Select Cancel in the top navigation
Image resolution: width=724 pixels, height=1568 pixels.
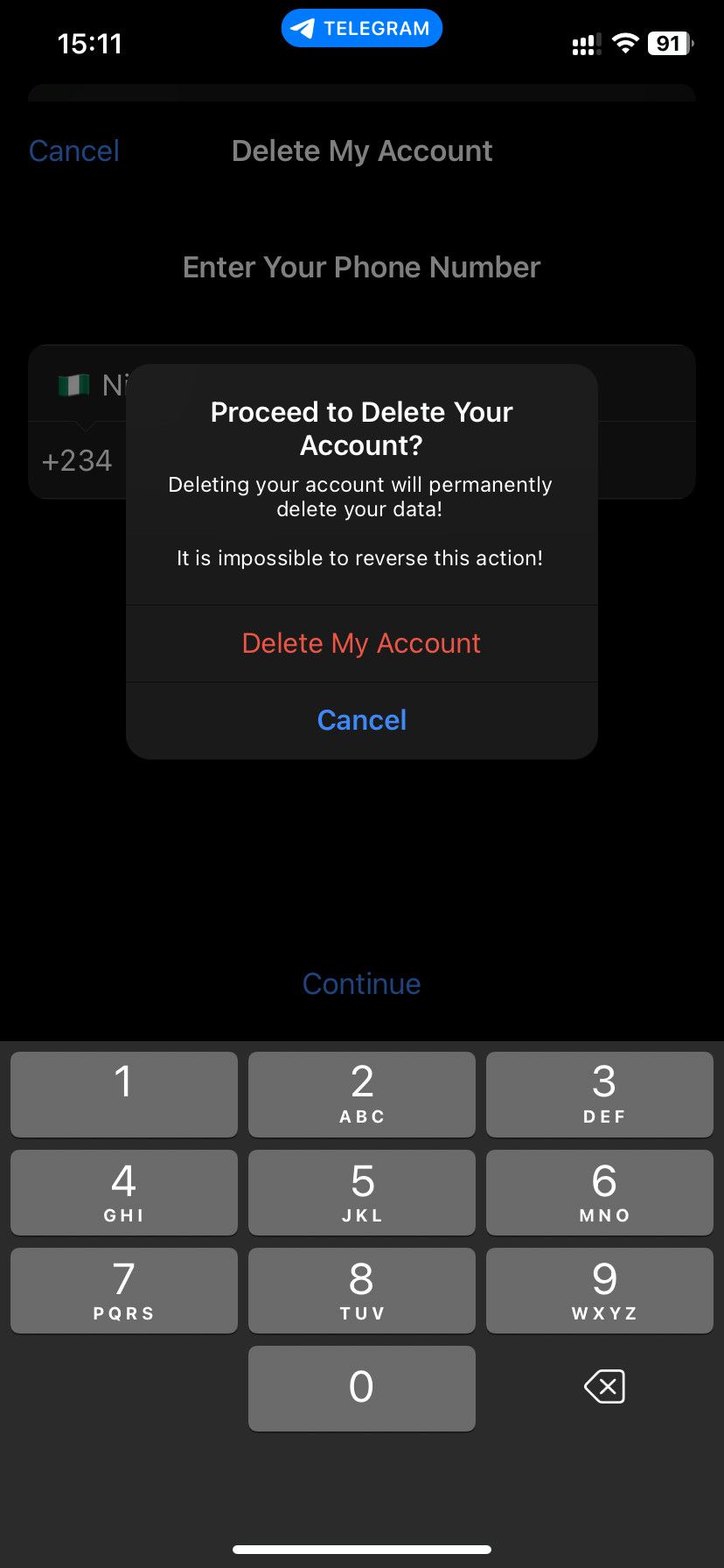(x=74, y=150)
